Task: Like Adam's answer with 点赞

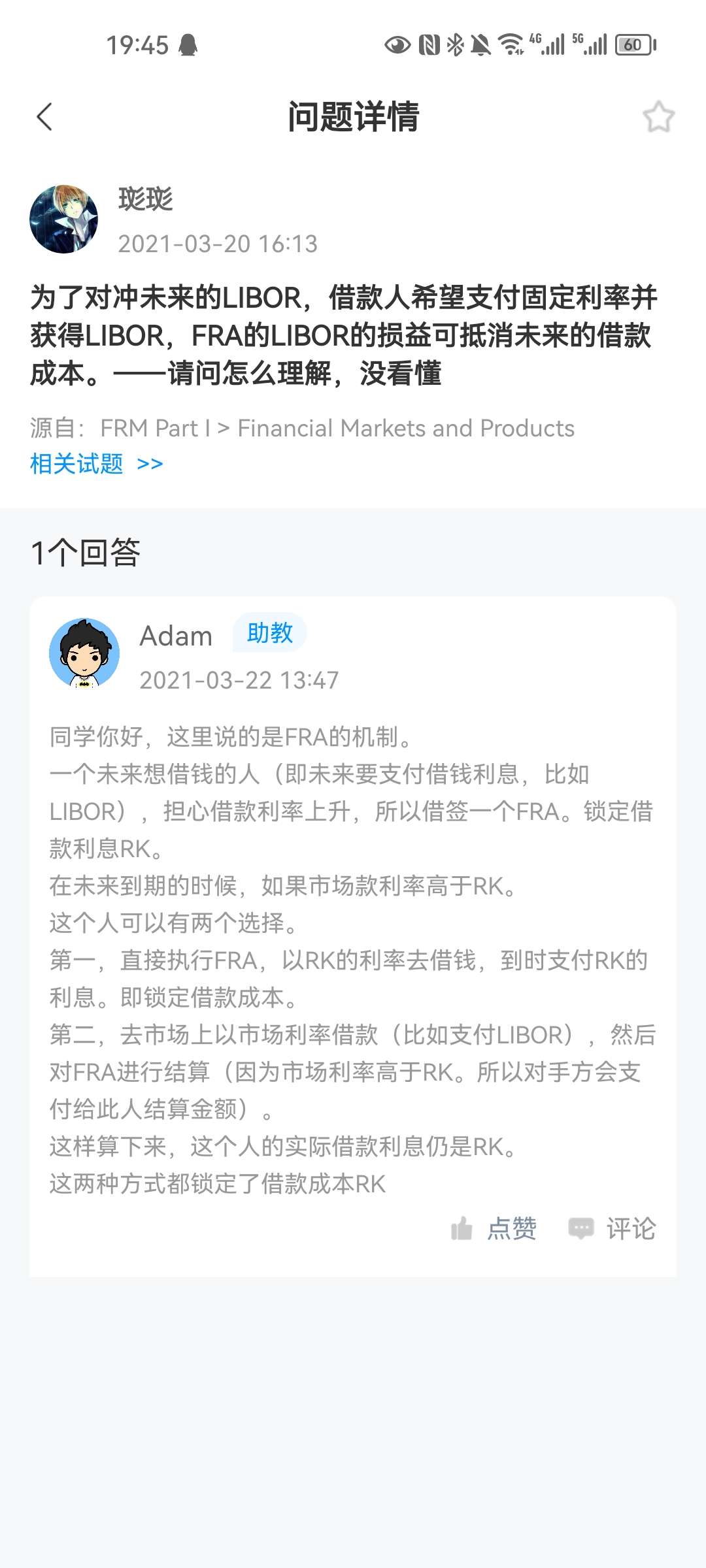Action: (x=494, y=1229)
